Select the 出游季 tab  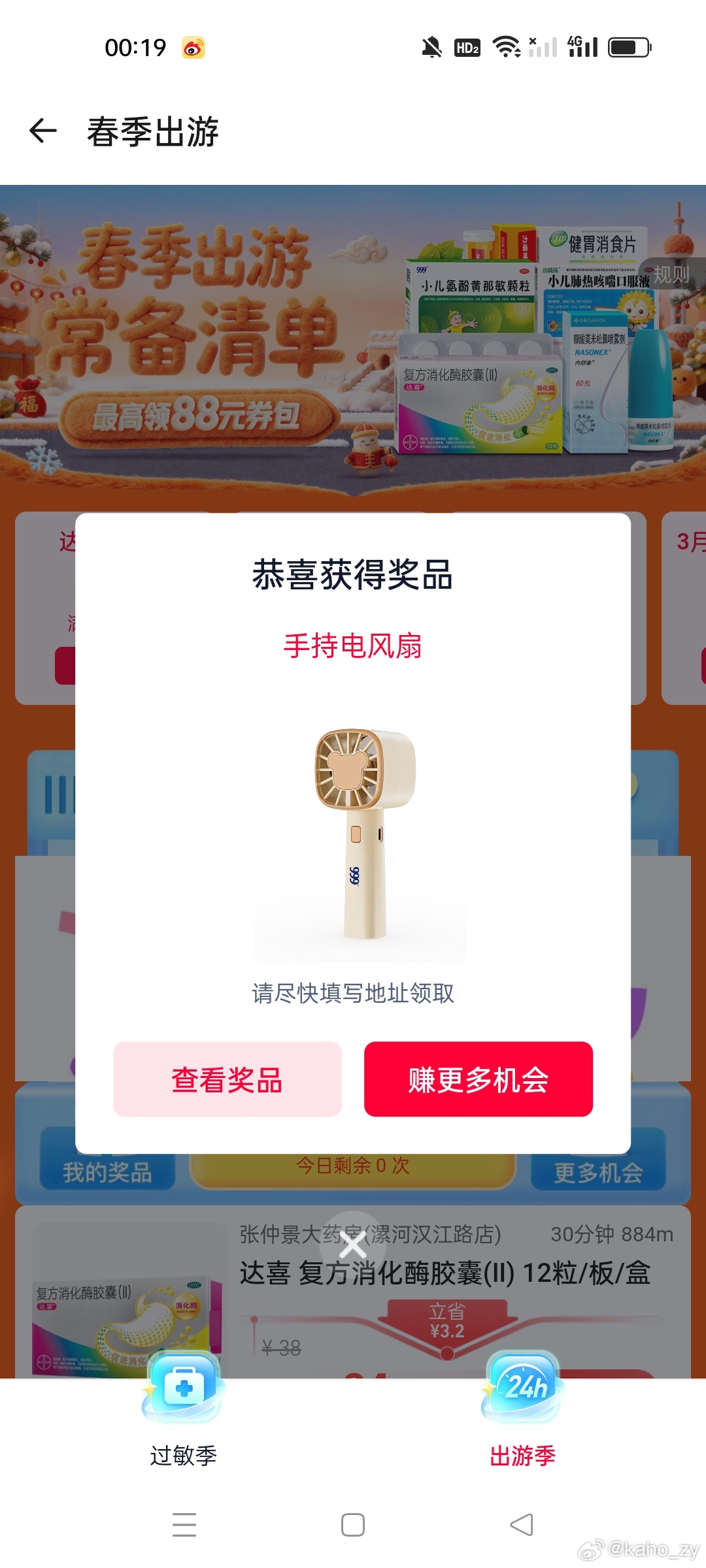click(522, 1411)
